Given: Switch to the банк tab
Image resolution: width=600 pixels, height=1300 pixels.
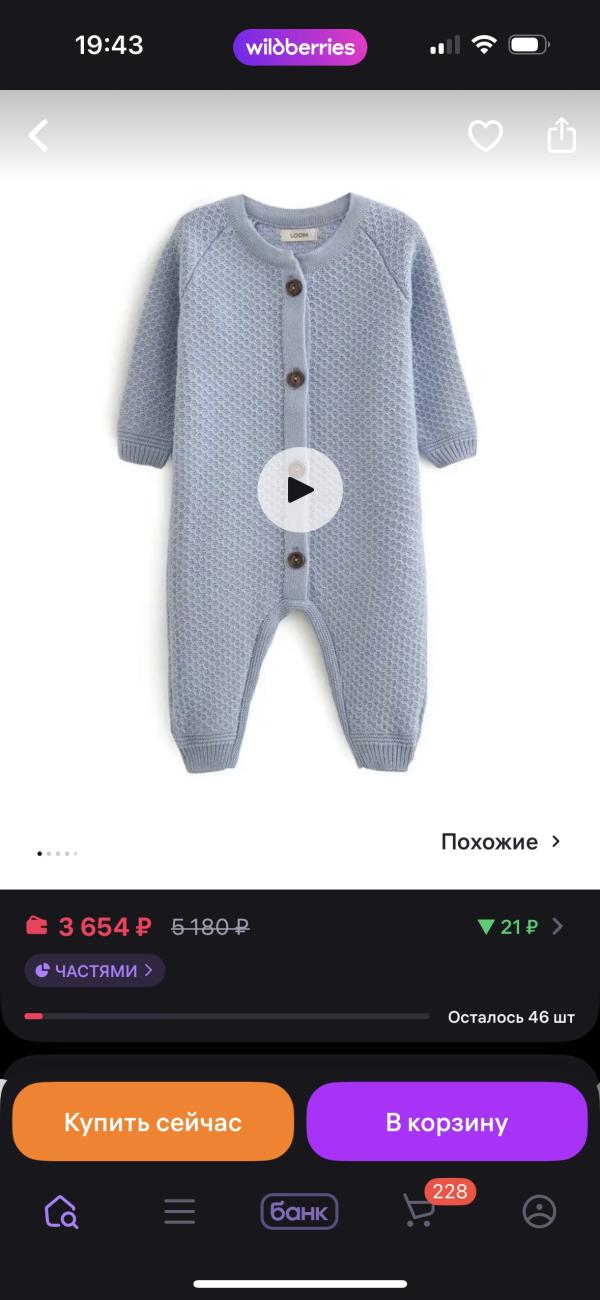Looking at the screenshot, I should click(300, 1212).
